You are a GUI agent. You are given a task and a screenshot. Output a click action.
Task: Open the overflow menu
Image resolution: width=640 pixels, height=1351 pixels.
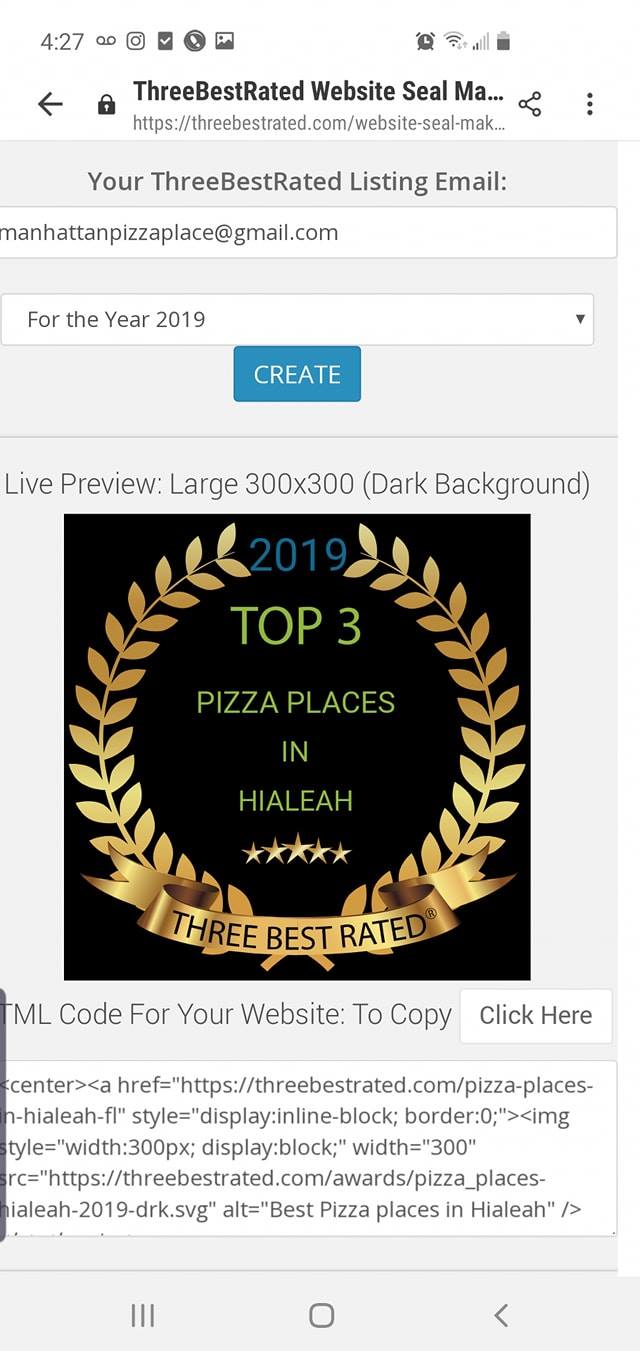[590, 104]
